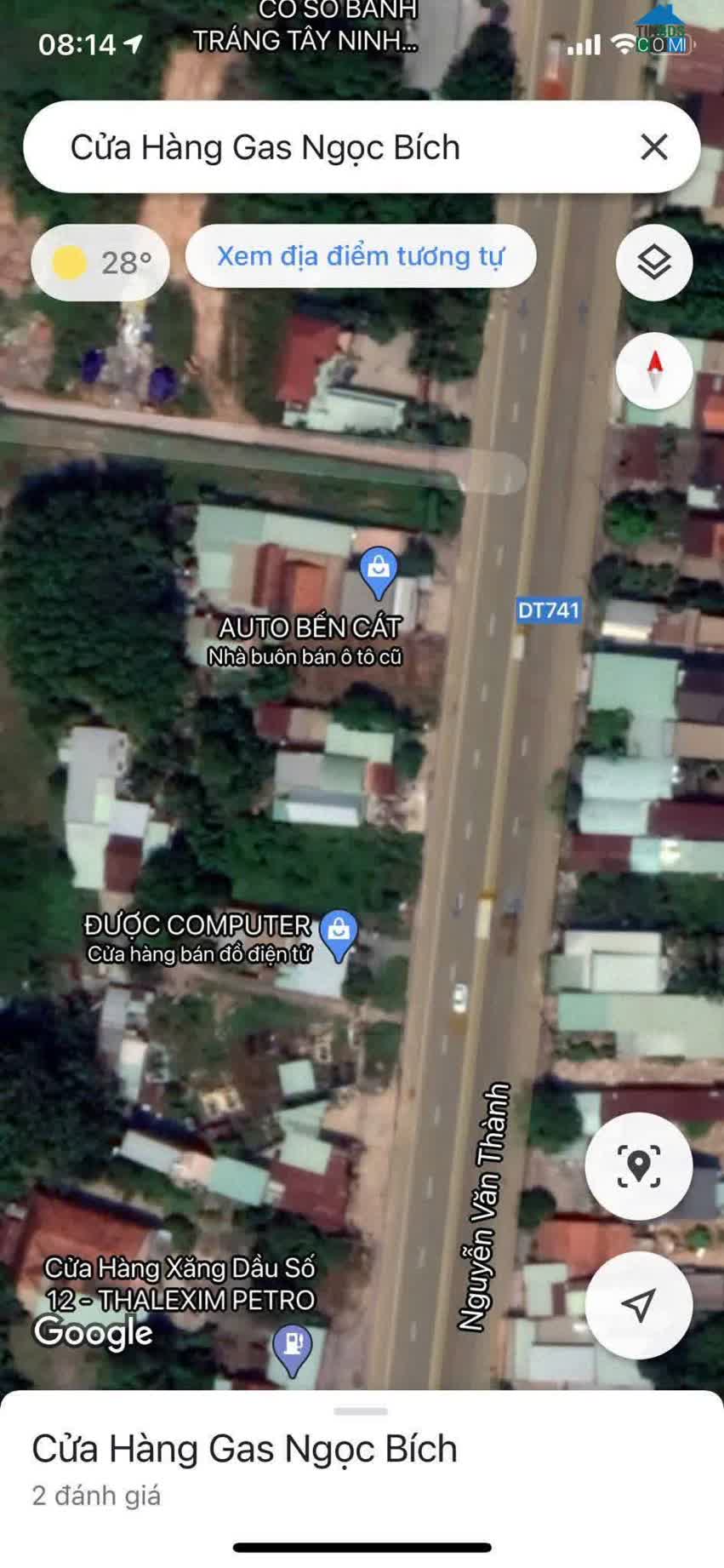Image resolution: width=724 pixels, height=1568 pixels.
Task: Select the THALEXIM PETRO gas station pin
Action: point(292,1350)
